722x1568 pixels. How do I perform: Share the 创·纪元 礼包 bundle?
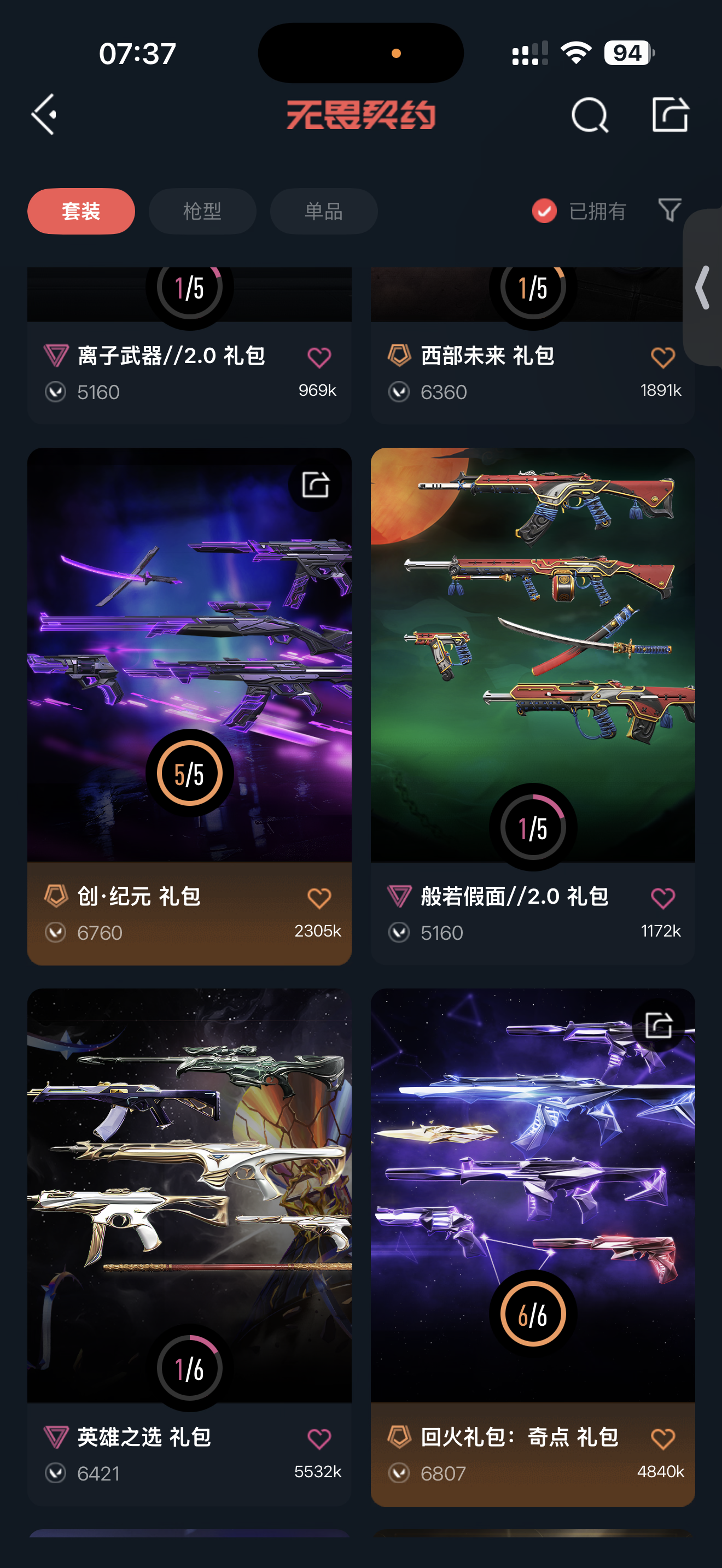316,484
